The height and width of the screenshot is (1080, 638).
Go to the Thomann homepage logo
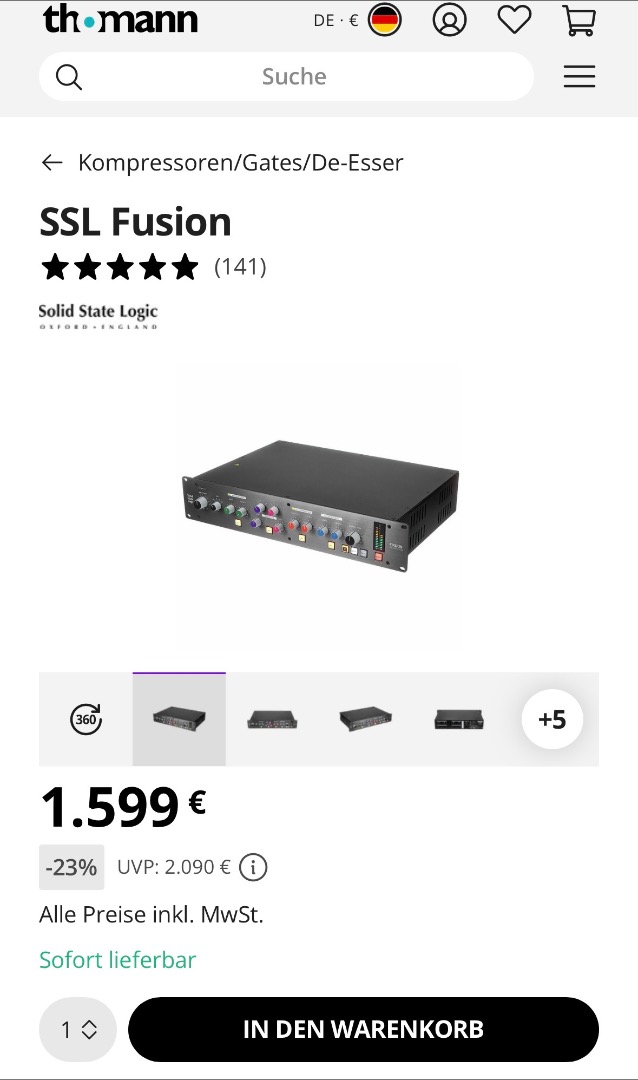(120, 20)
